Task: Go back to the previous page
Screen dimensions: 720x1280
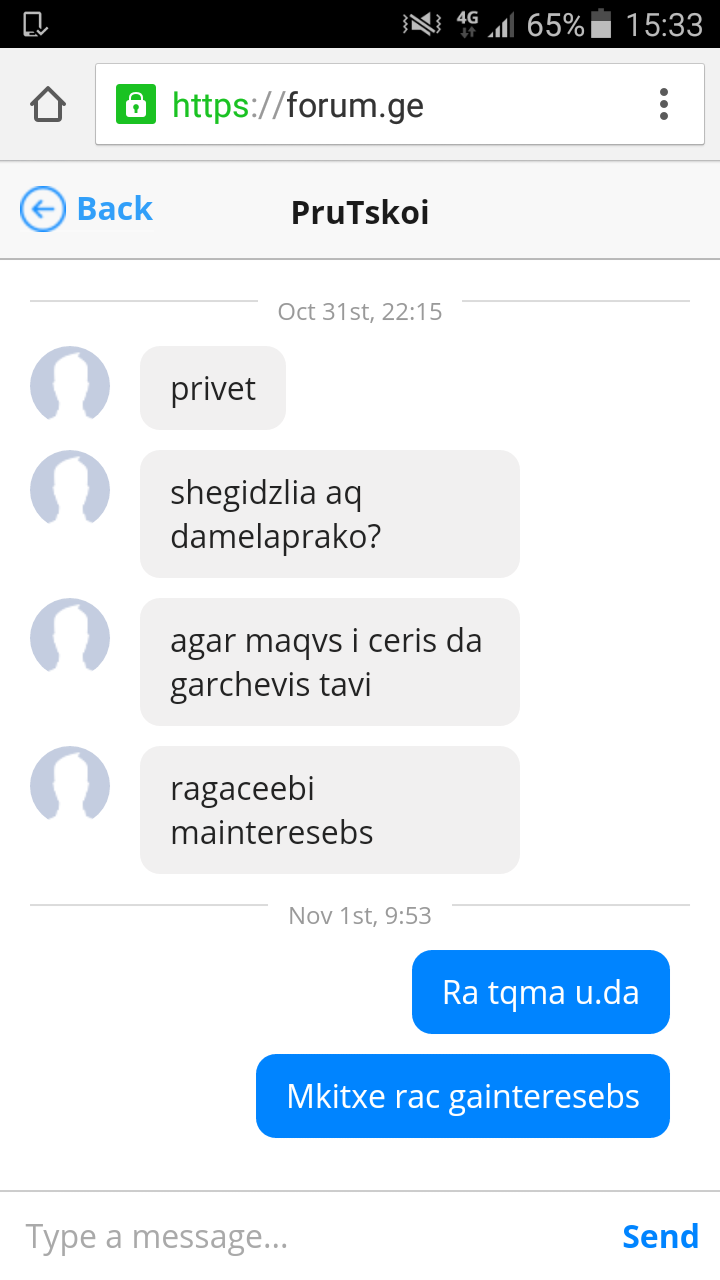Action: click(87, 209)
